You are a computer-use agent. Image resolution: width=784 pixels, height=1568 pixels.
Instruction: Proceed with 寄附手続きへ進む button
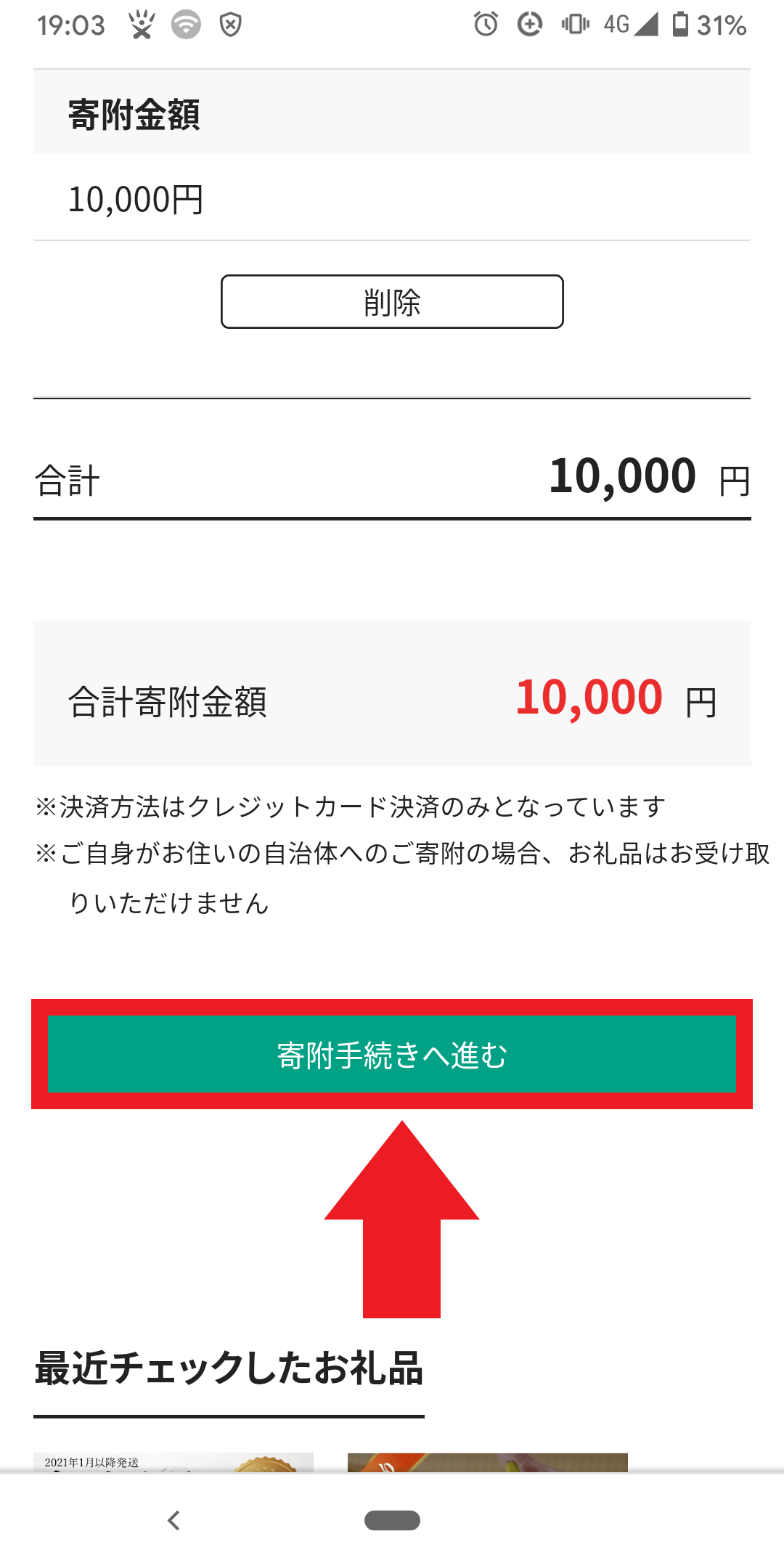point(392,1054)
